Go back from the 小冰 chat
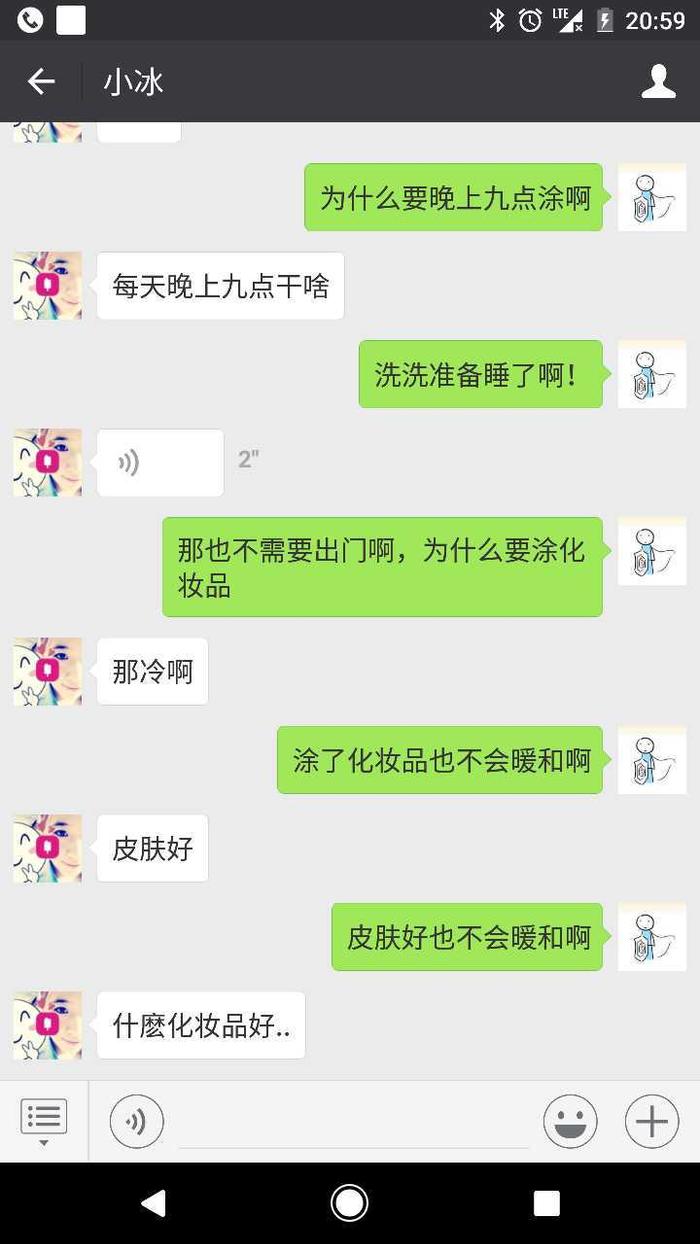Image resolution: width=700 pixels, height=1244 pixels. tap(41, 81)
